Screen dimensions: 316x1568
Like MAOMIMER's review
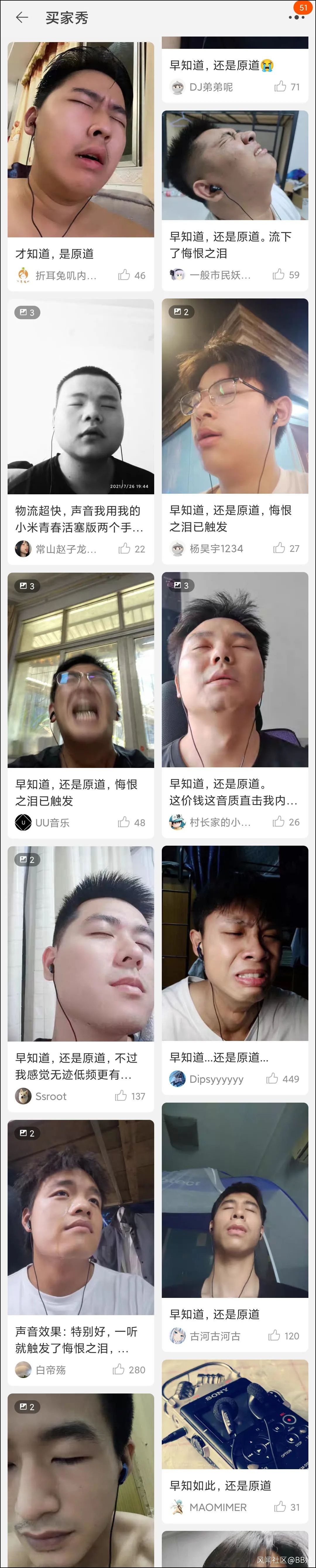(x=280, y=1507)
